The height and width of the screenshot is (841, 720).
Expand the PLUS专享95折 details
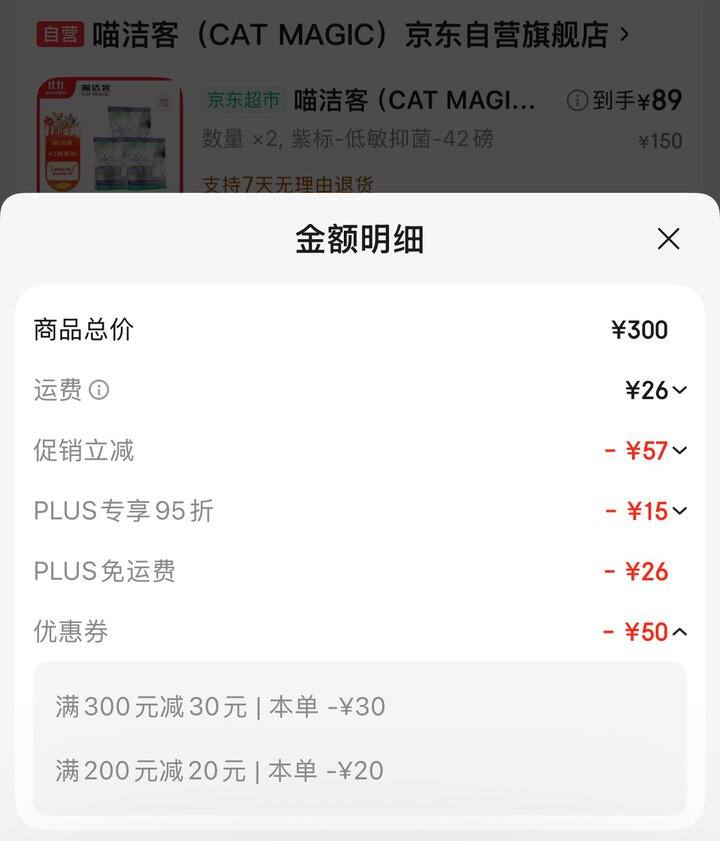[678, 511]
